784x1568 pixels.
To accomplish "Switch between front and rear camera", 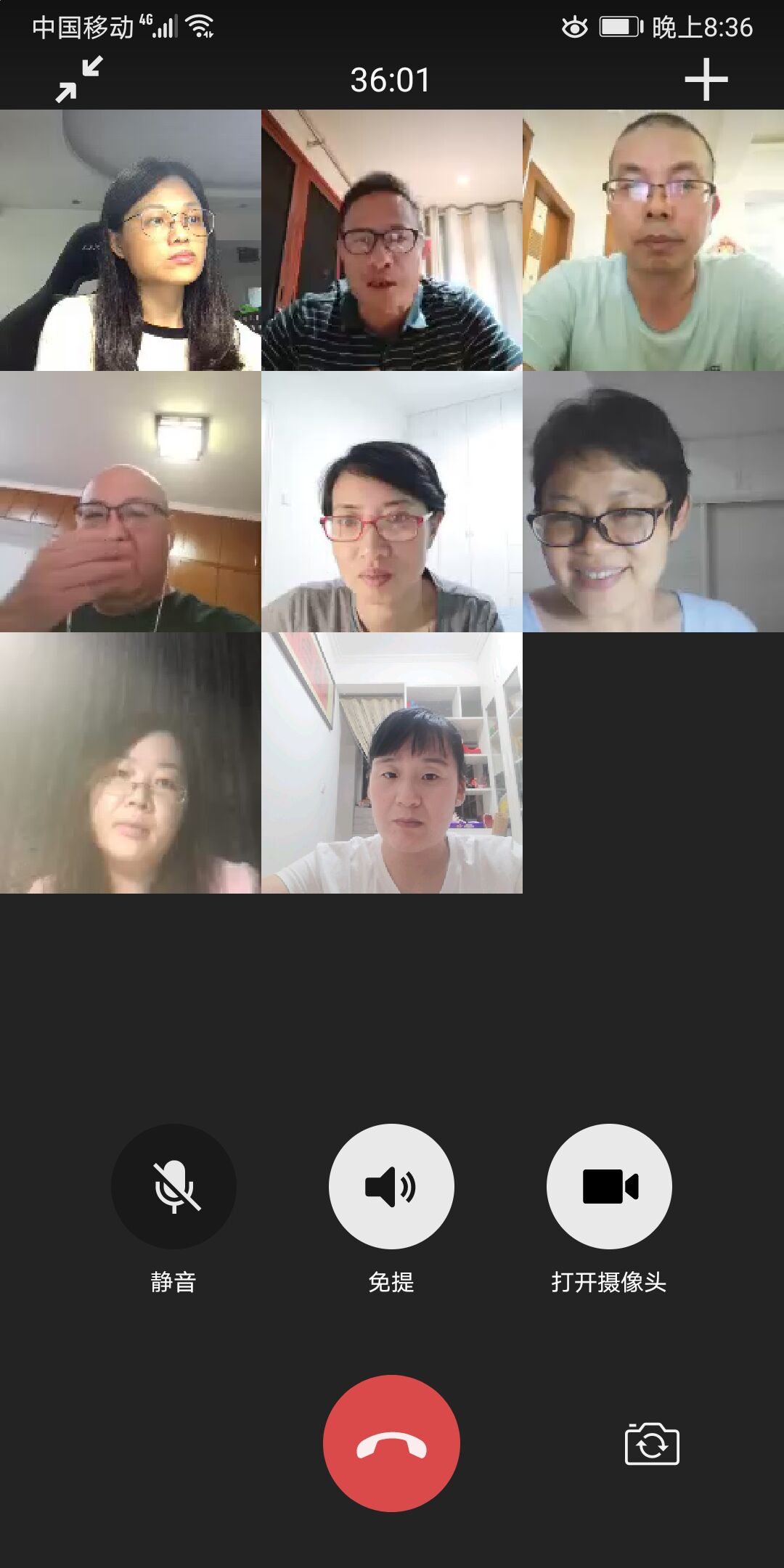I will [652, 1443].
